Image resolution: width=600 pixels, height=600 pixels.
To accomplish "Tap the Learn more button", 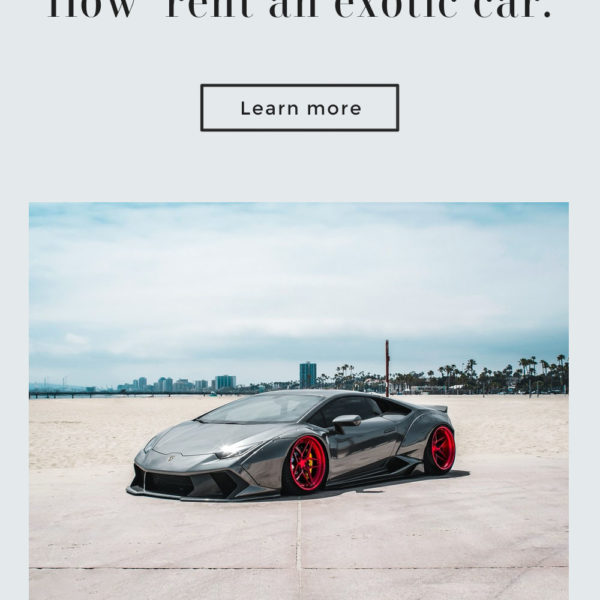I will pos(300,108).
